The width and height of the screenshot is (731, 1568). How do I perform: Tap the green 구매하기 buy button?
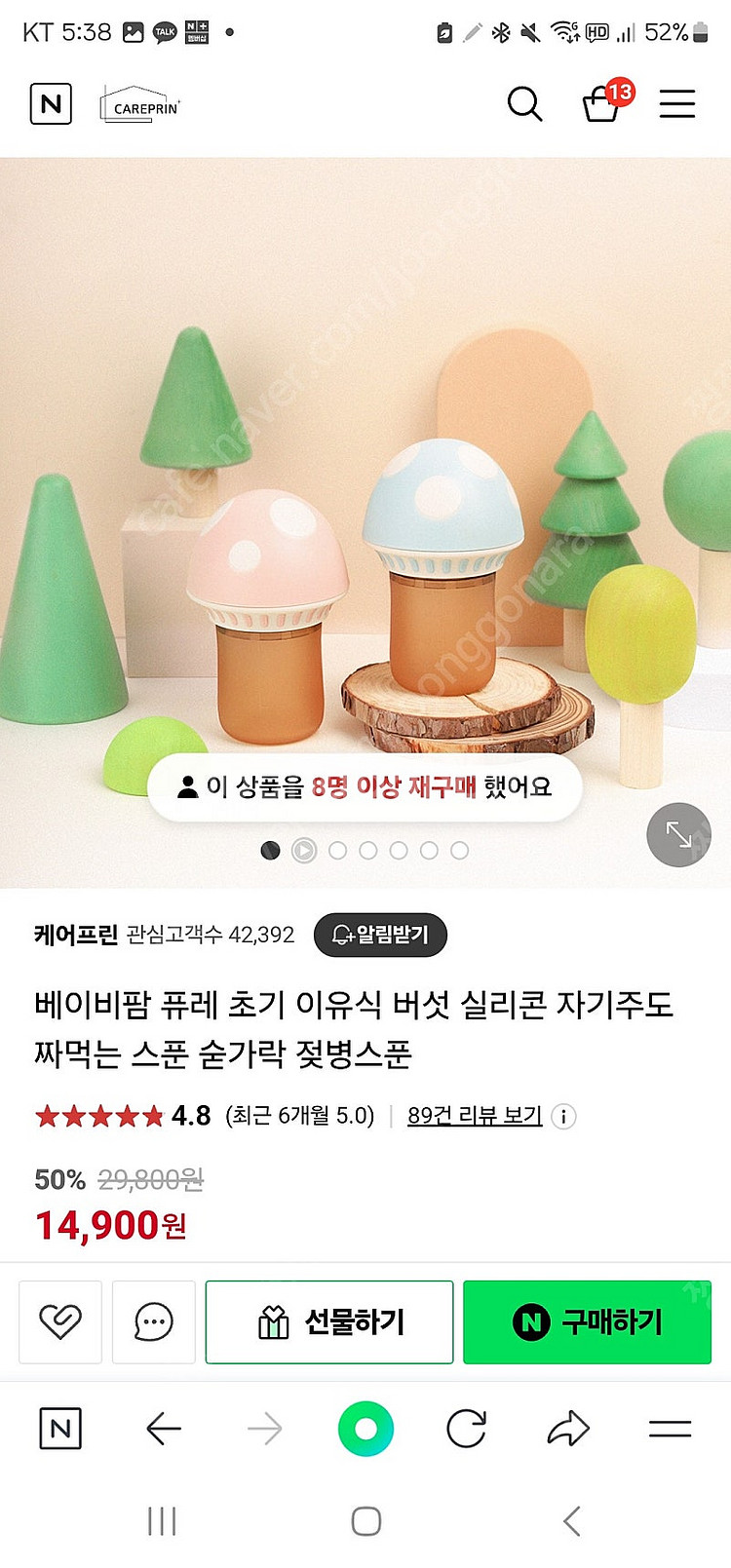(x=587, y=1321)
